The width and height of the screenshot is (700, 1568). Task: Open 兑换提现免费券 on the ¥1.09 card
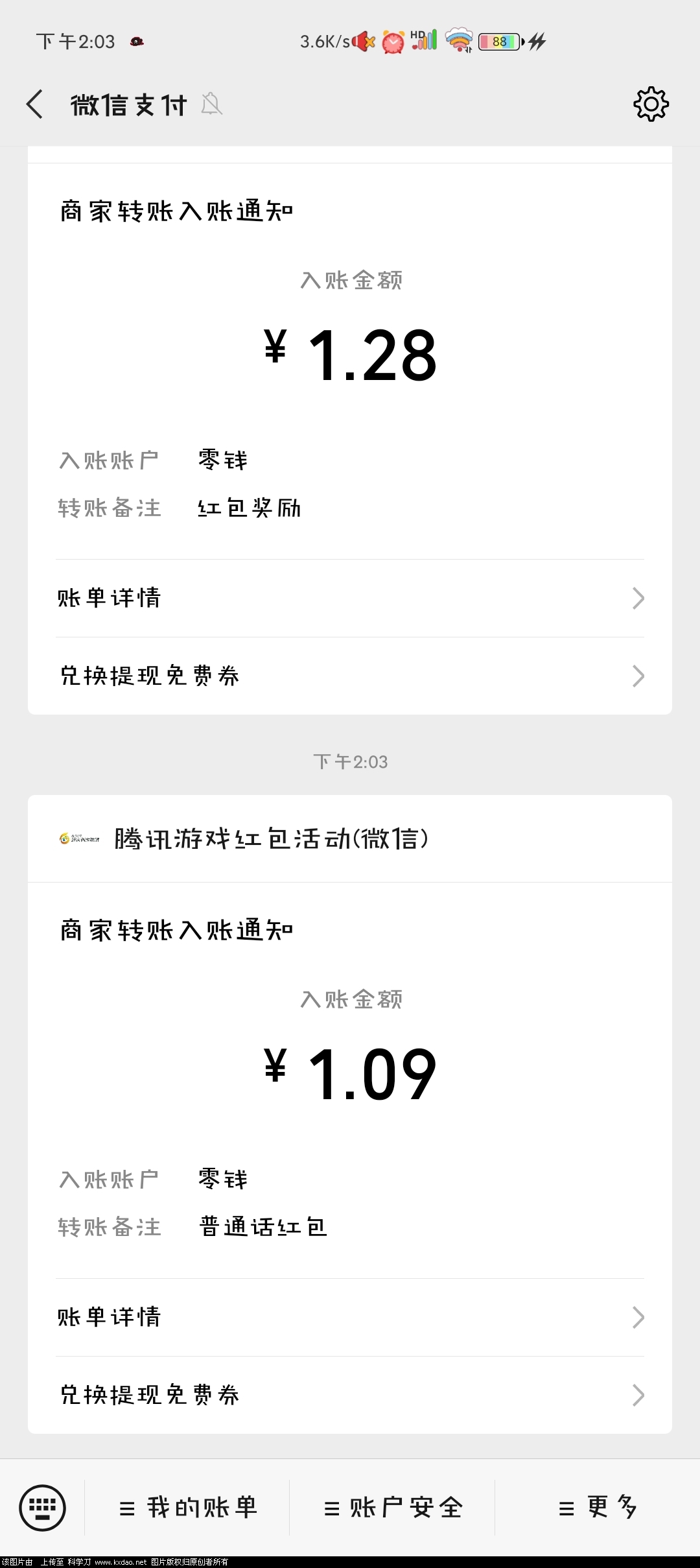[350, 1396]
